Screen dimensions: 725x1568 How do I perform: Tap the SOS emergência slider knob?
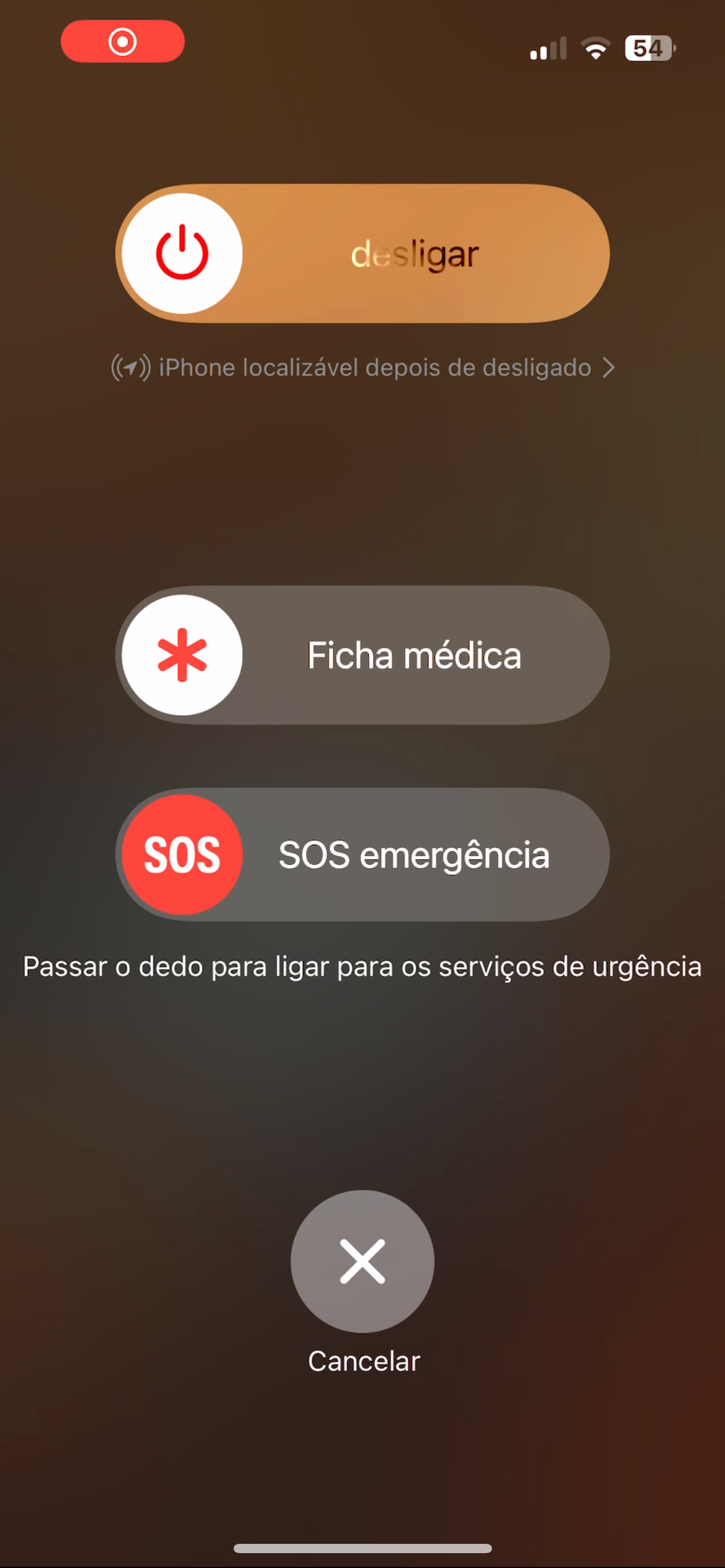pyautogui.click(x=182, y=855)
